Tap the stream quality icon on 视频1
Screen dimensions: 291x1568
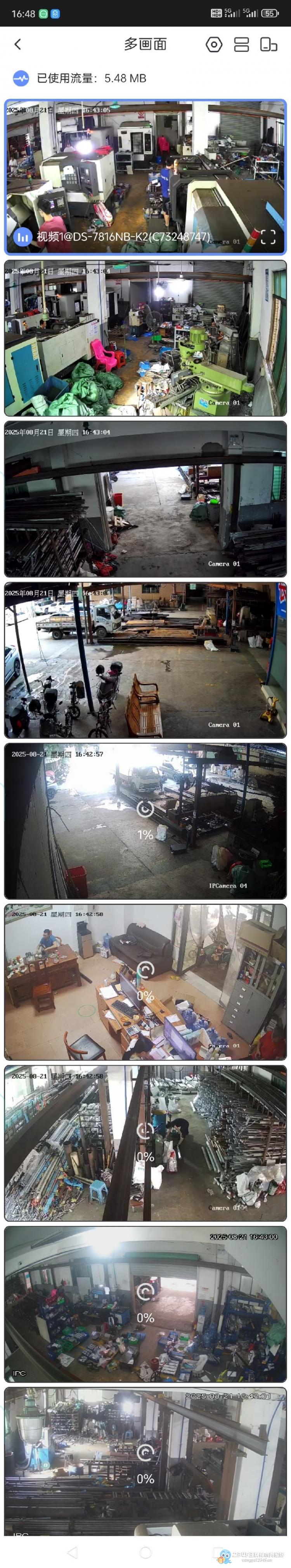coord(23,237)
